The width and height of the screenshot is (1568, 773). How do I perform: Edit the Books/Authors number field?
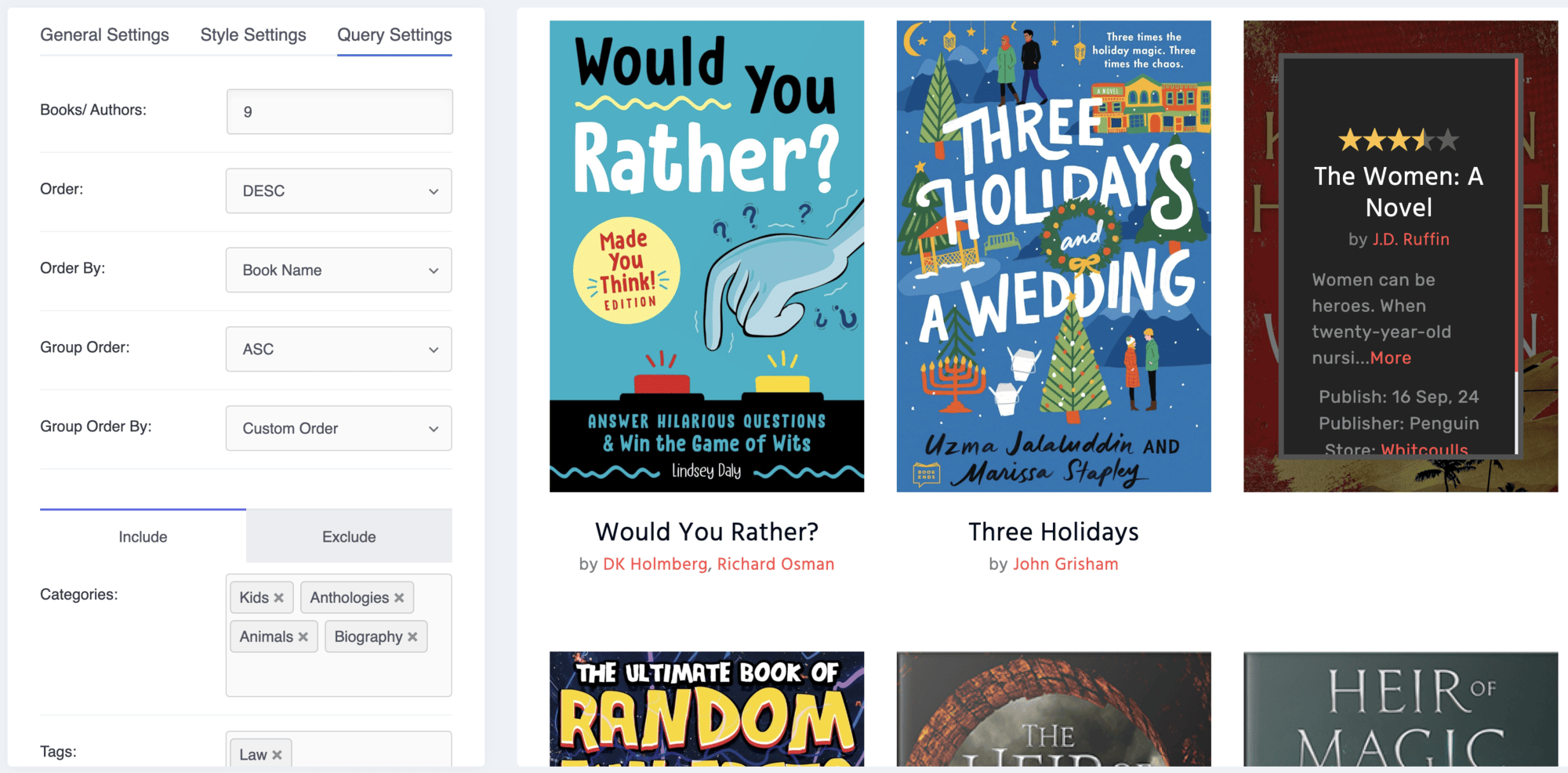pos(339,111)
